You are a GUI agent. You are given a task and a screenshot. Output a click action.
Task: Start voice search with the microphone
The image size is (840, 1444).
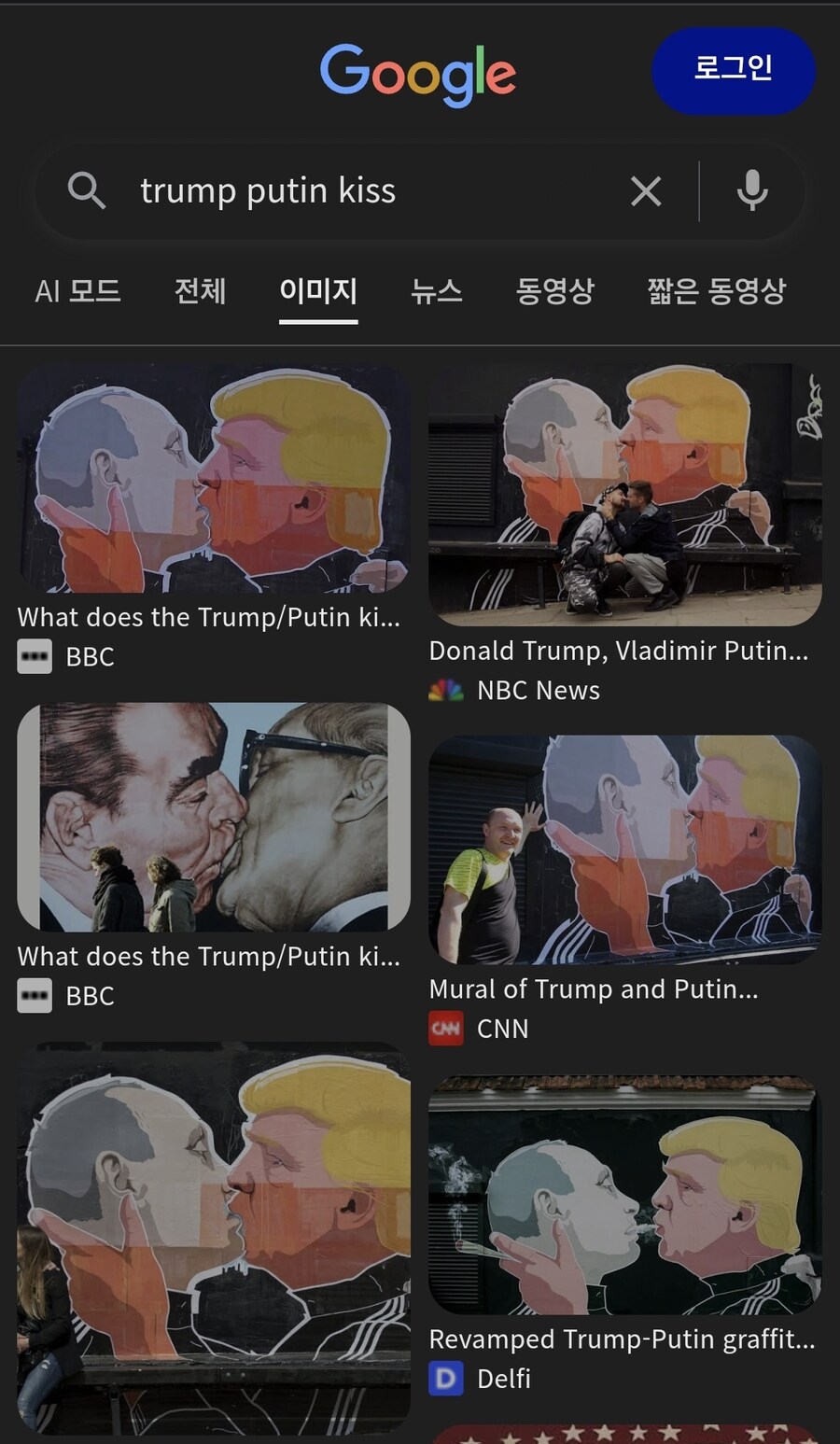click(x=752, y=191)
